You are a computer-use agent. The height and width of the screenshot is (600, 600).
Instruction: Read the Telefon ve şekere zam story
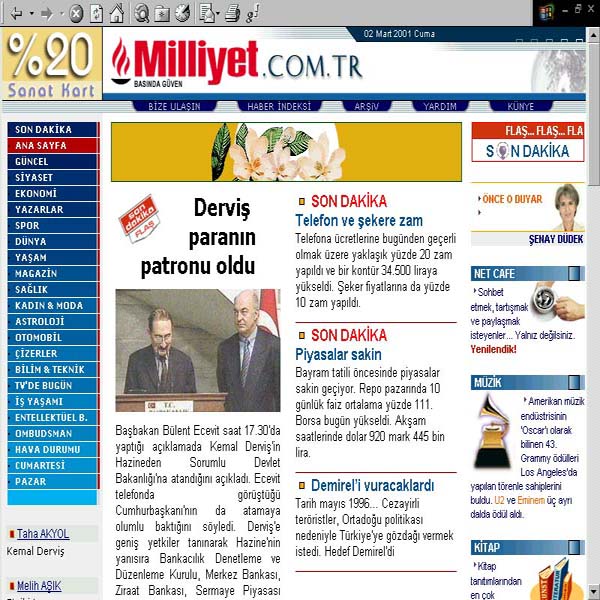358,220
